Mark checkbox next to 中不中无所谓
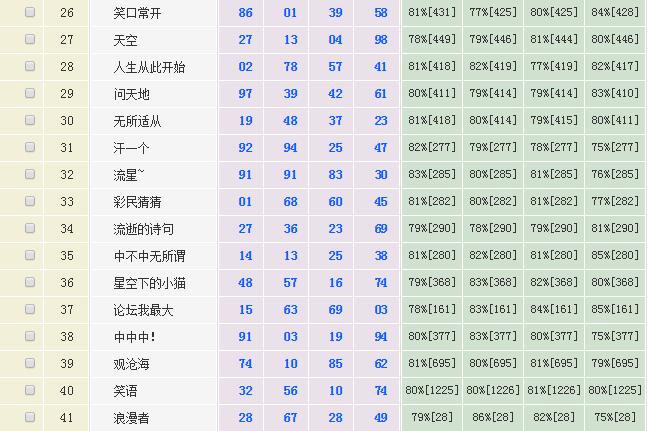The height and width of the screenshot is (431, 648). pyautogui.click(x=30, y=255)
